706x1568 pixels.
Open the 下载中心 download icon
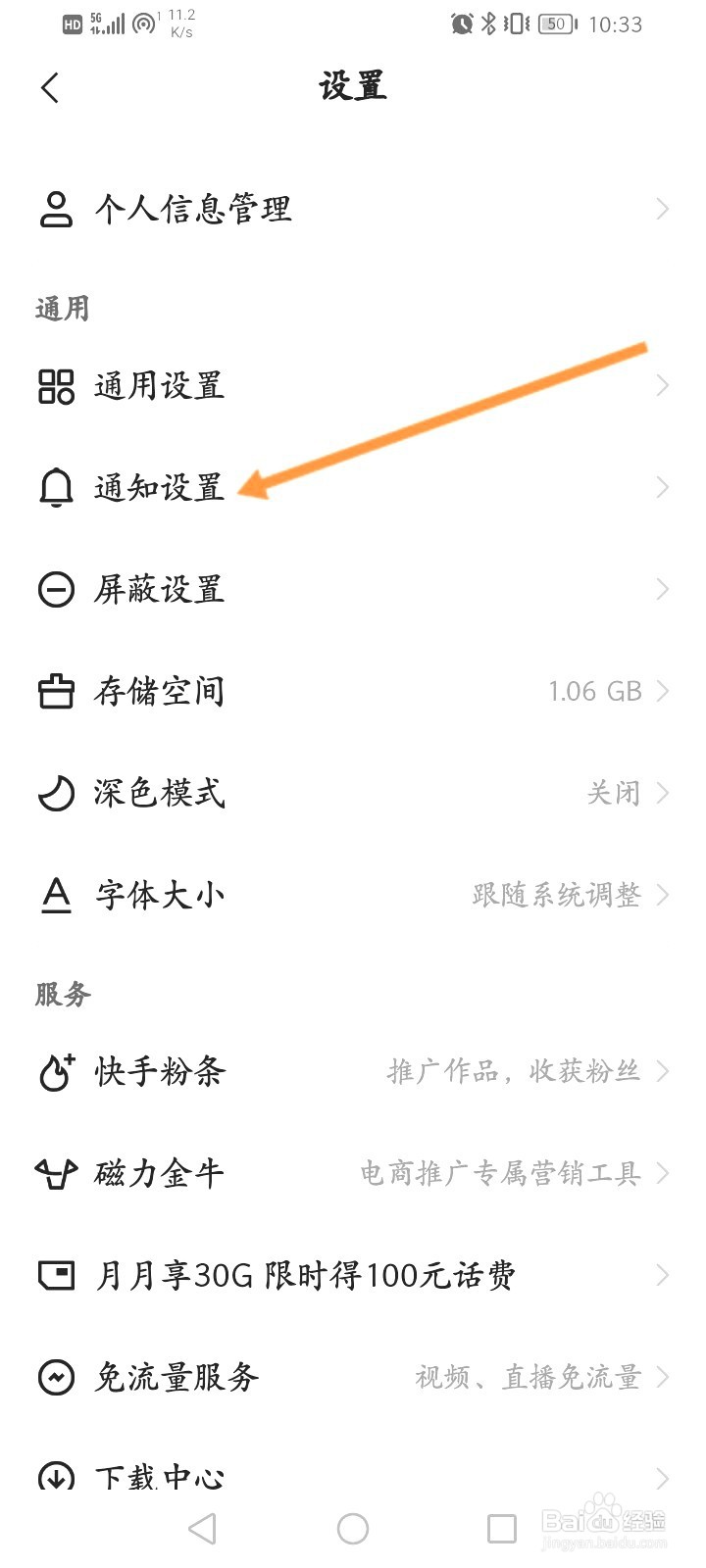pyautogui.click(x=56, y=1476)
